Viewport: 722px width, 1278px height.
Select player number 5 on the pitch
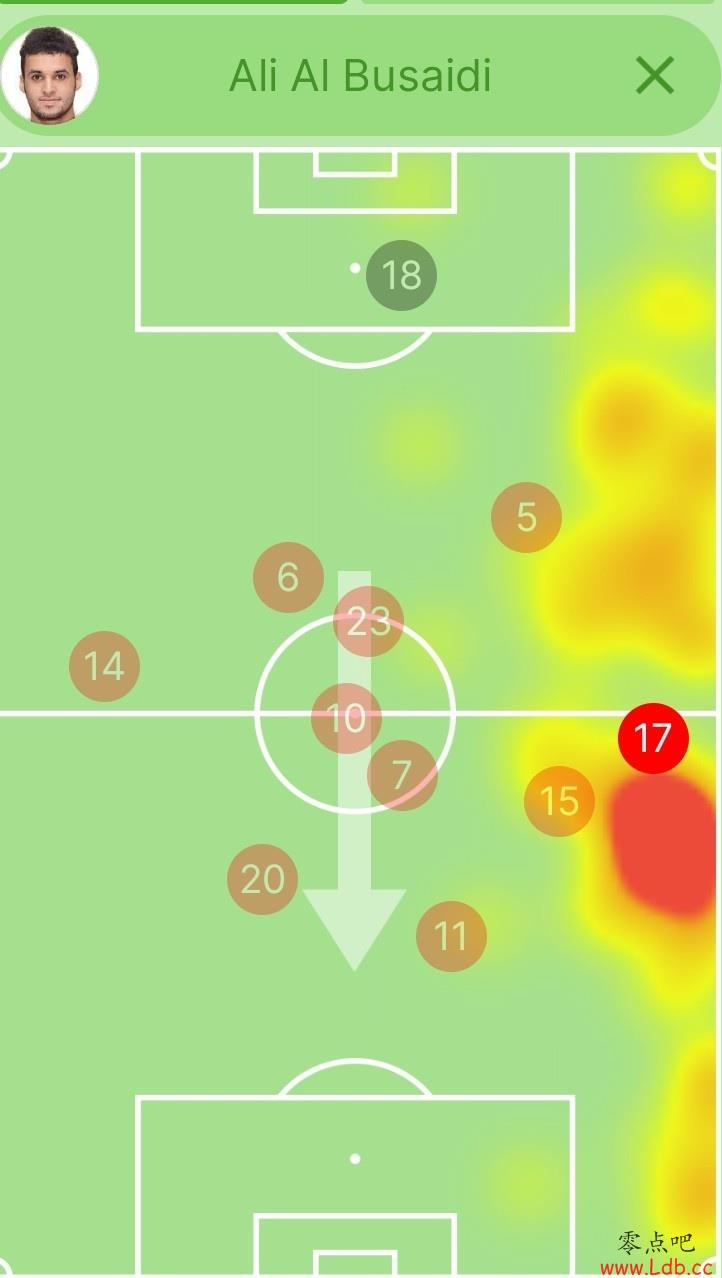tap(526, 517)
